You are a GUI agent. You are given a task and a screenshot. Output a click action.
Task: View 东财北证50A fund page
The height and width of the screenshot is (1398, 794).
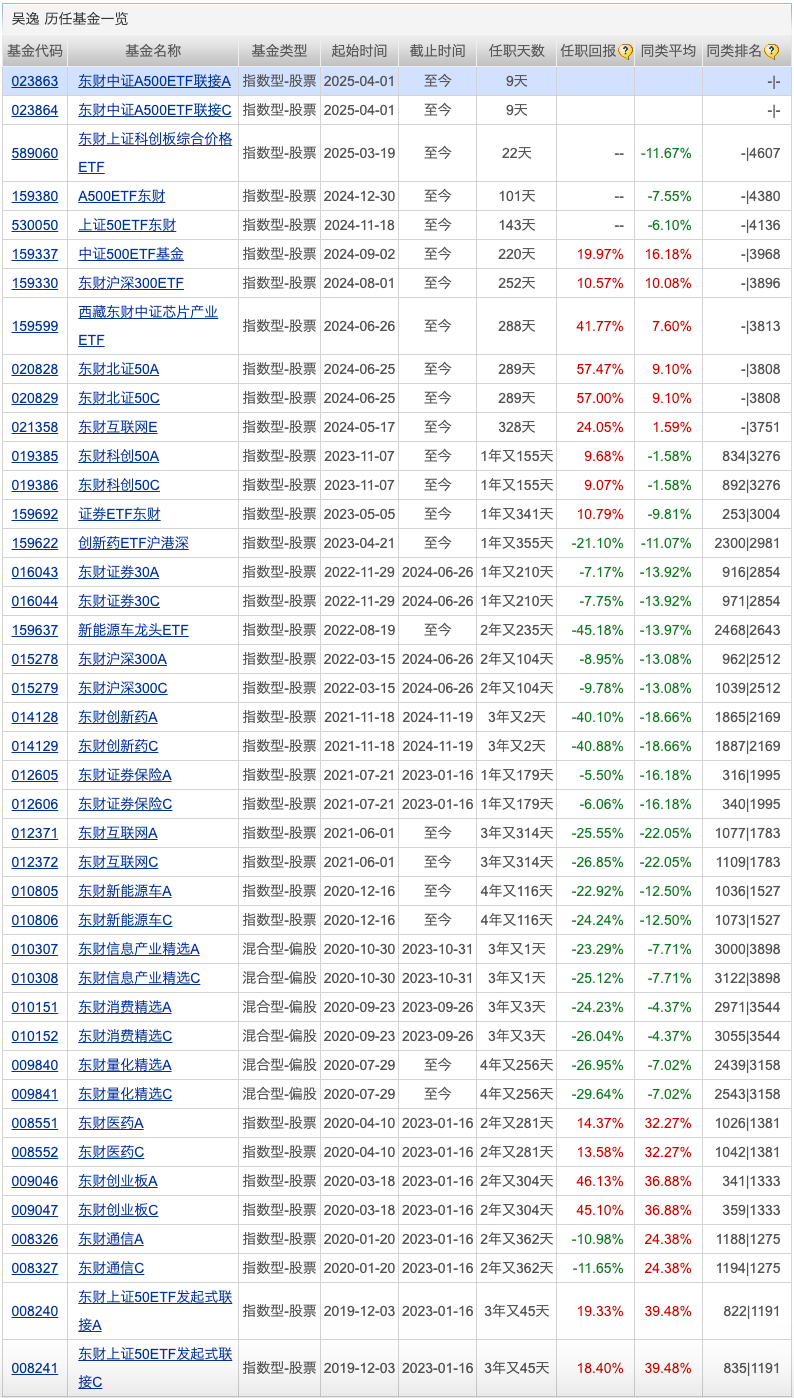(119, 369)
